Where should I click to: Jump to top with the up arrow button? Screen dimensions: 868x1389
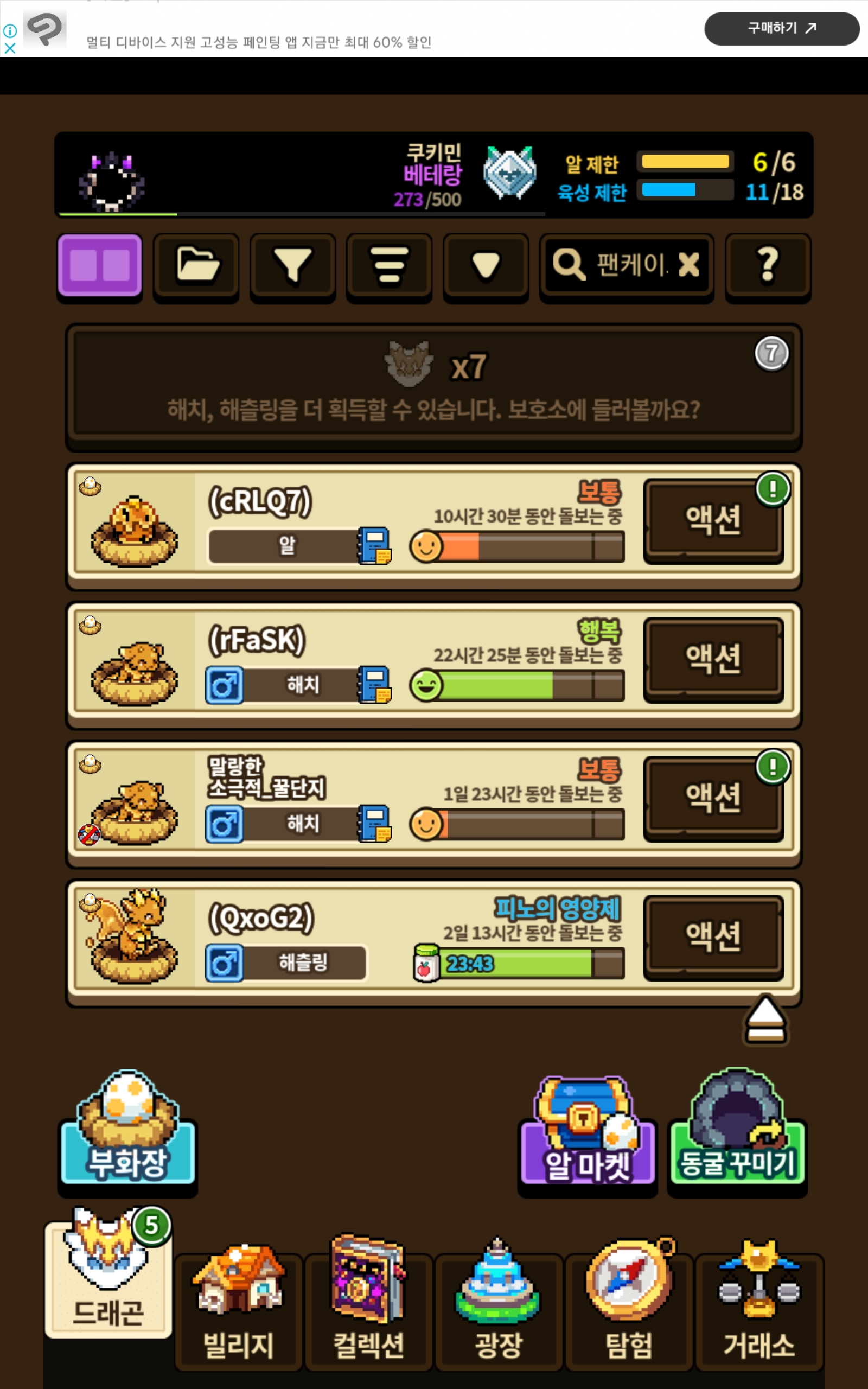(x=765, y=1020)
